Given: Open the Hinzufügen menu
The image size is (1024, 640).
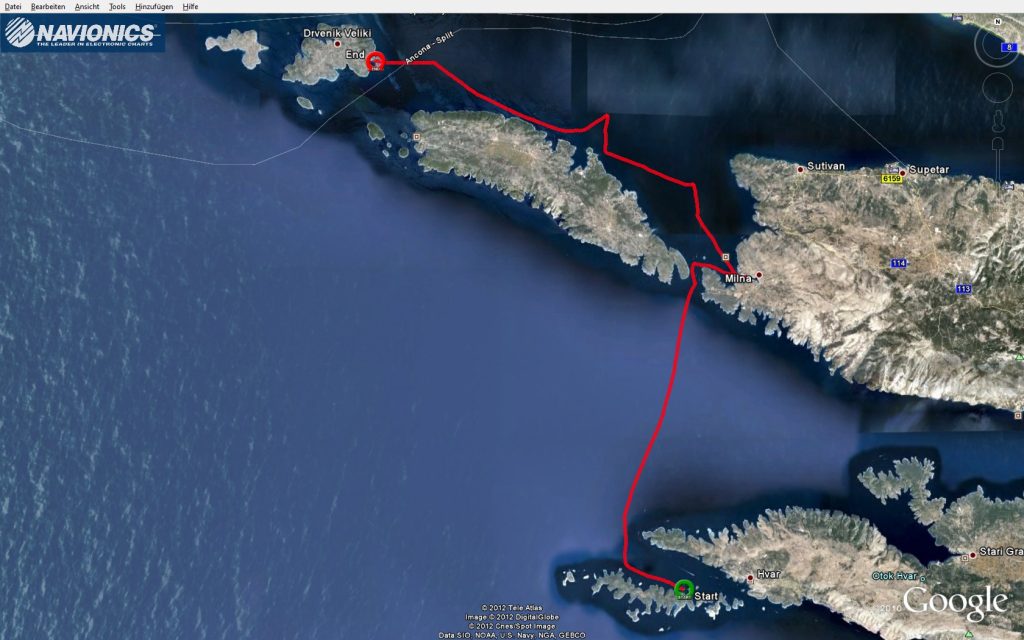Looking at the screenshot, I should pos(153,6).
